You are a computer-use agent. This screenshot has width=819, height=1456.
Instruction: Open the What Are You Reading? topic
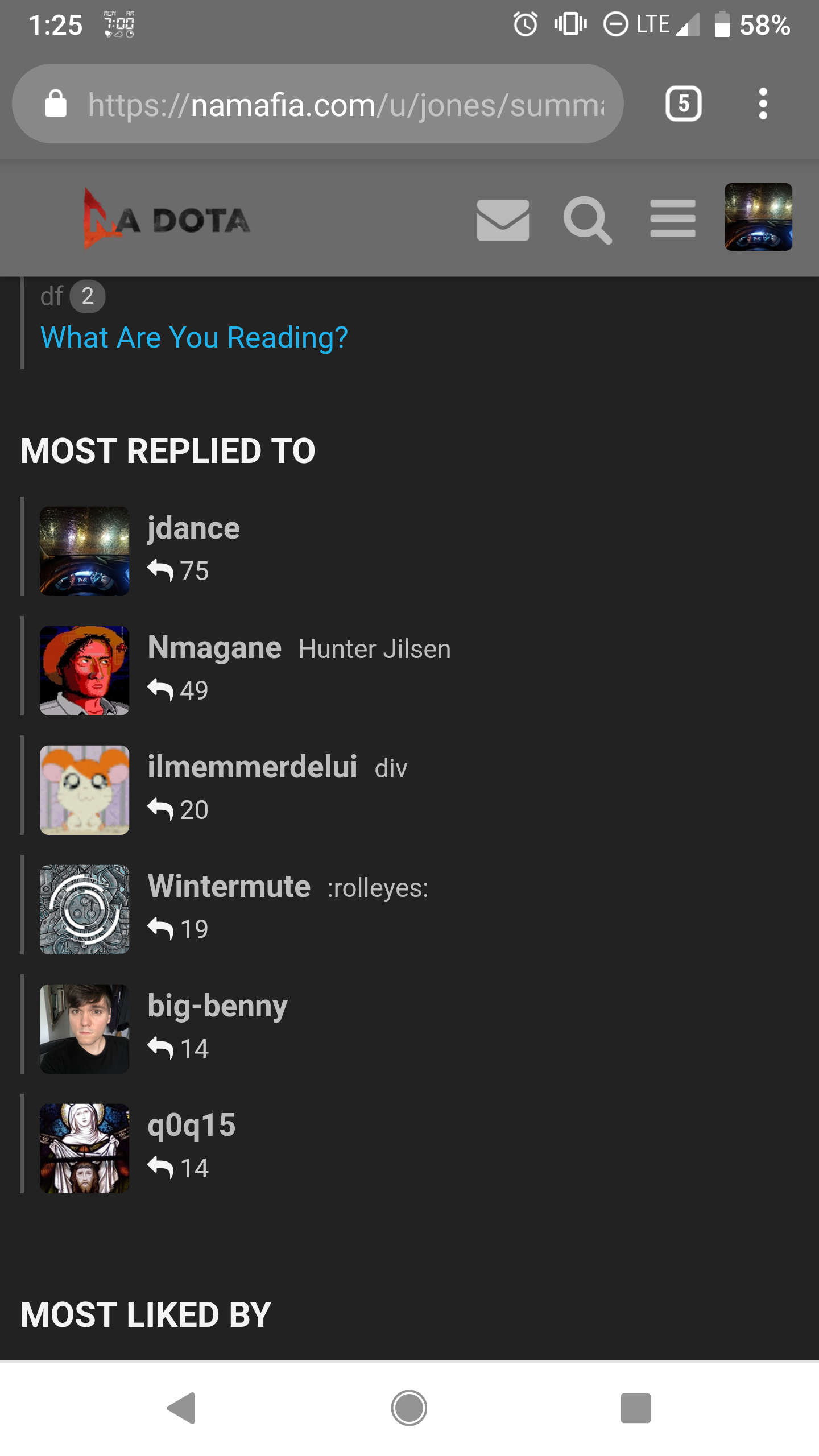click(194, 337)
